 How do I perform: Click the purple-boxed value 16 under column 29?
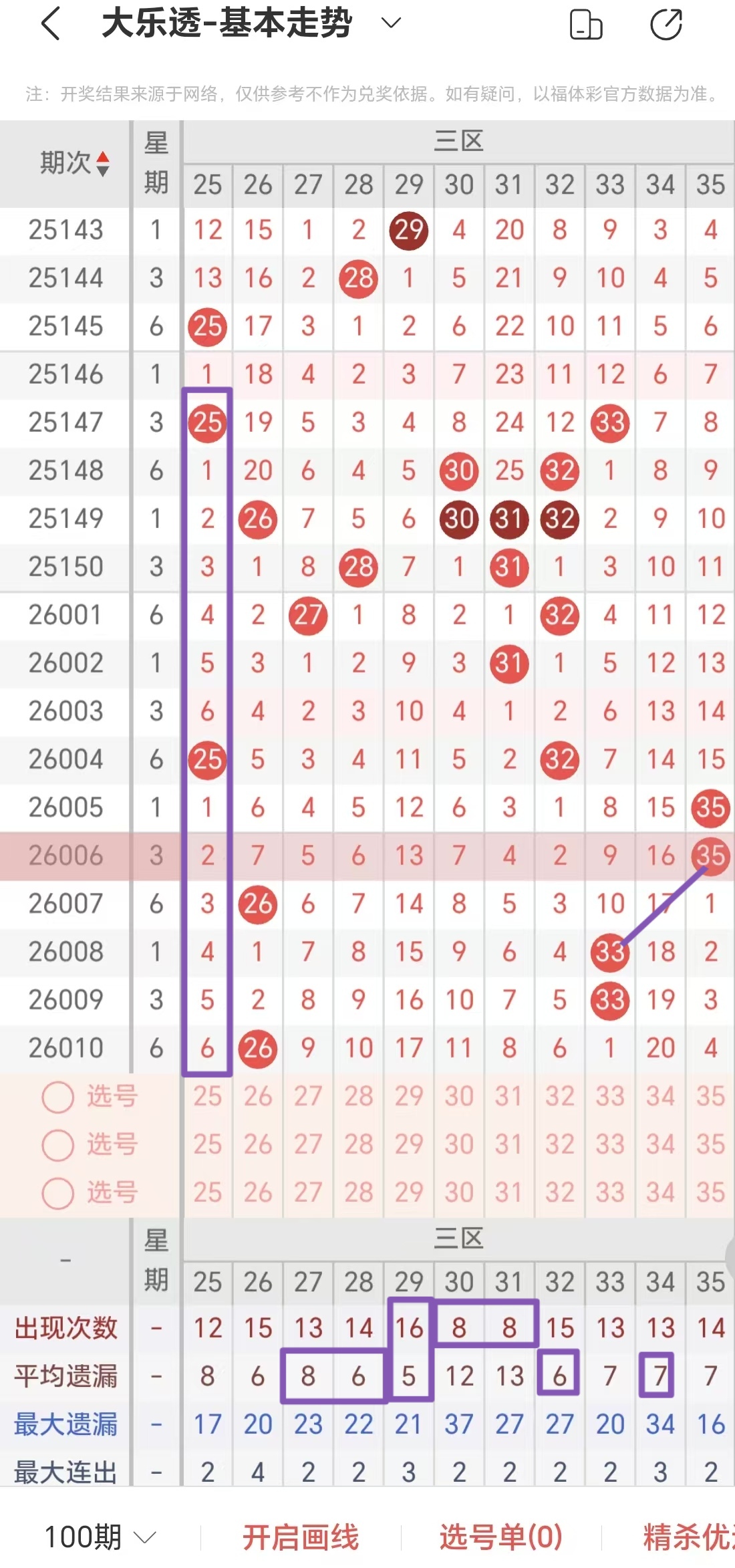[x=408, y=1327]
